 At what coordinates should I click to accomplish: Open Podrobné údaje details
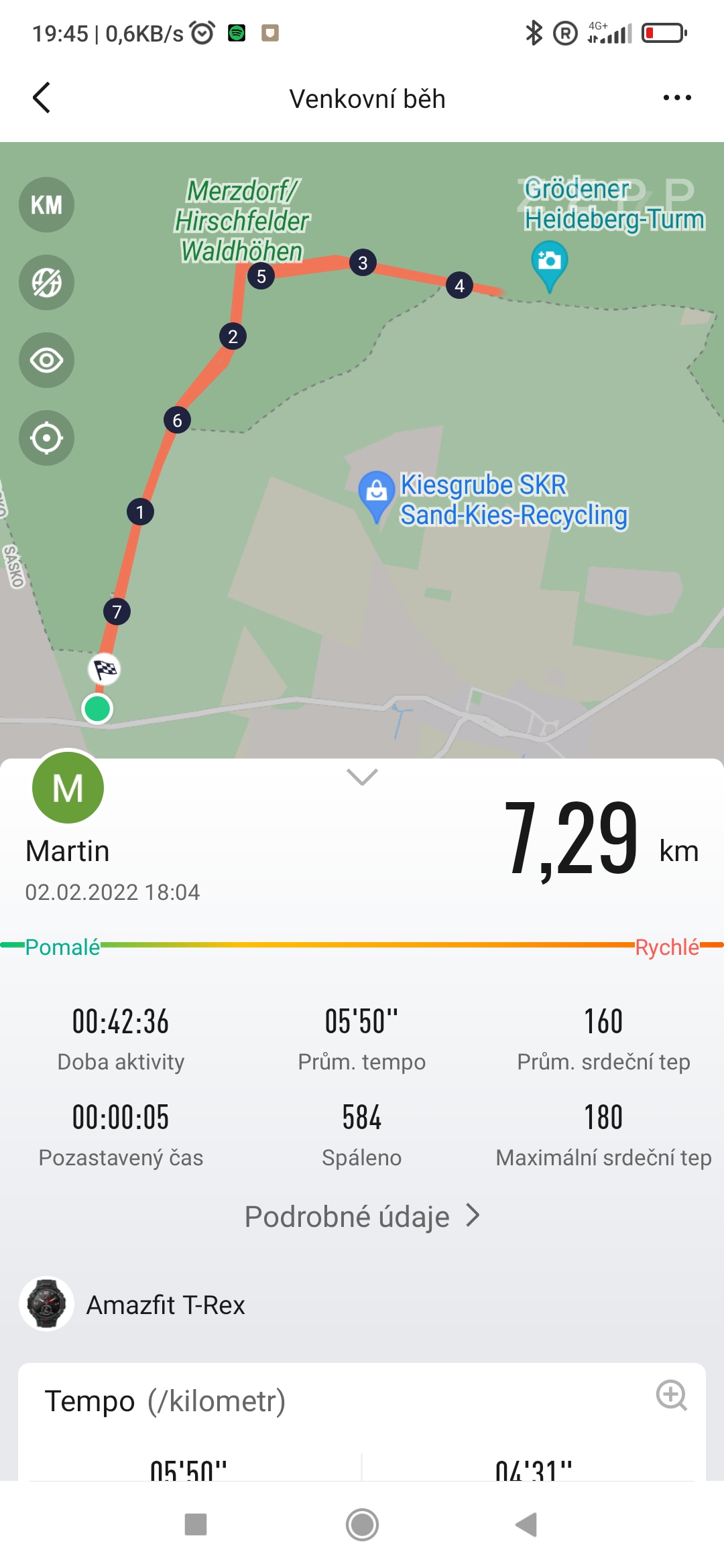tap(362, 1216)
